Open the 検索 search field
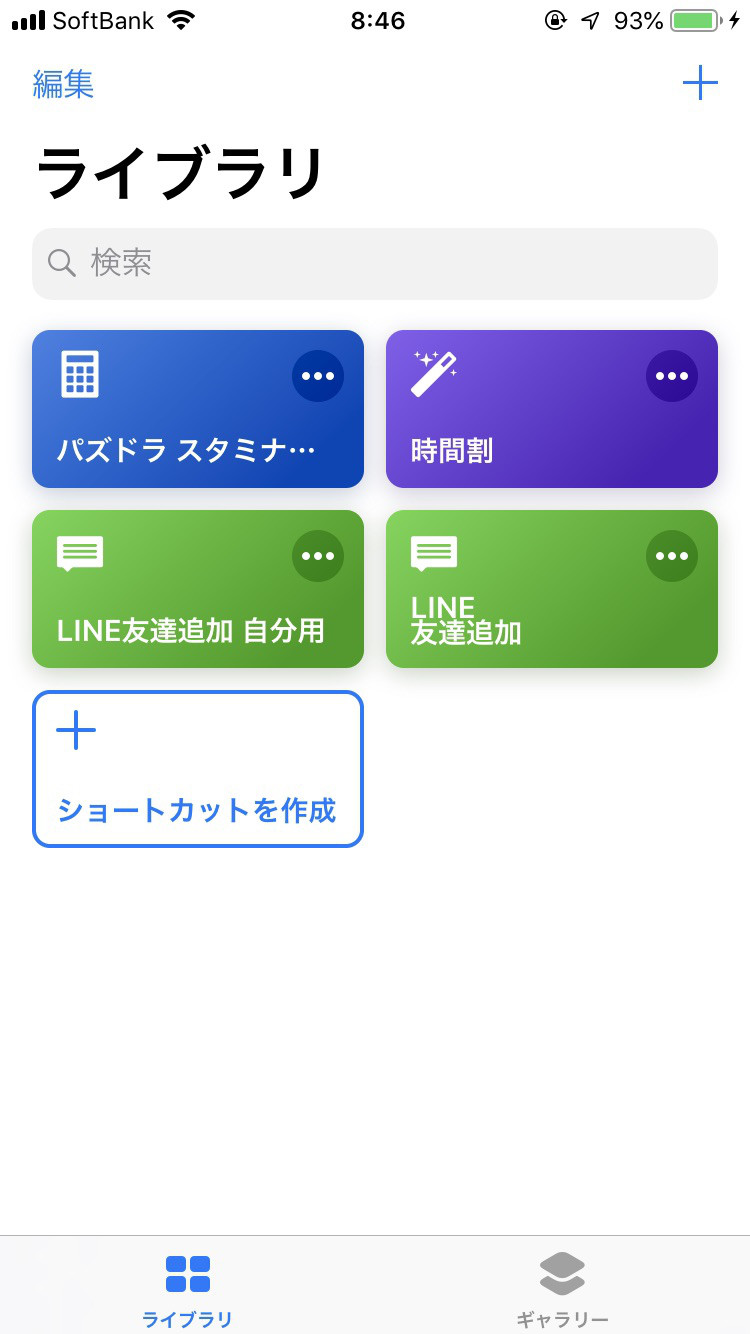This screenshot has width=750, height=1334. [375, 264]
